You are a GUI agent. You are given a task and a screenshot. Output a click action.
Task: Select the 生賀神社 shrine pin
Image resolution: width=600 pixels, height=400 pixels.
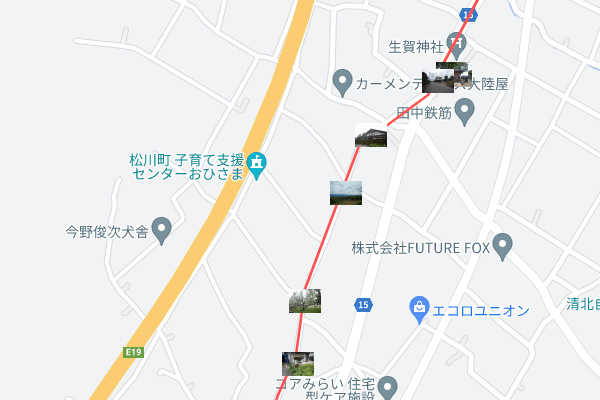click(456, 44)
